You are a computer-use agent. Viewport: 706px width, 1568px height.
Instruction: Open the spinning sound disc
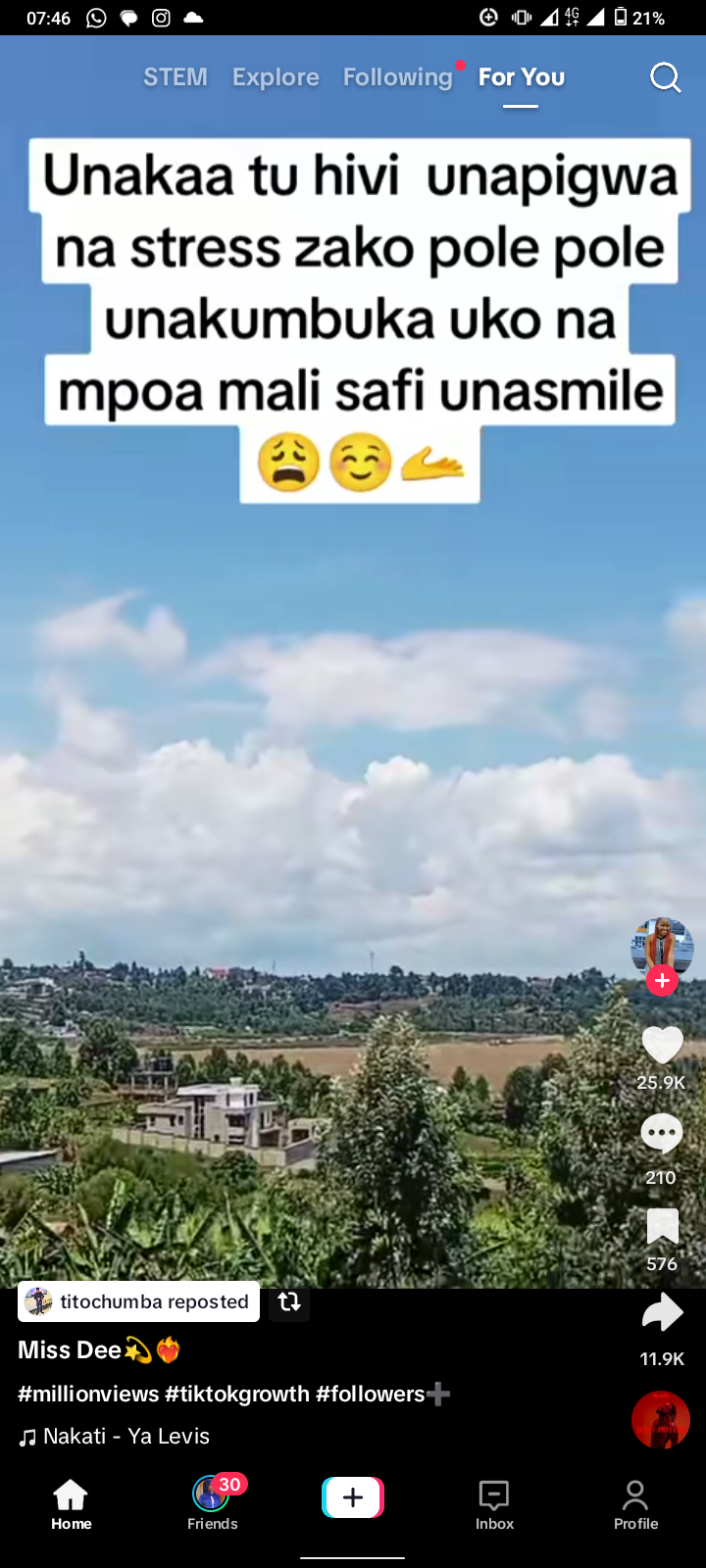661,1420
